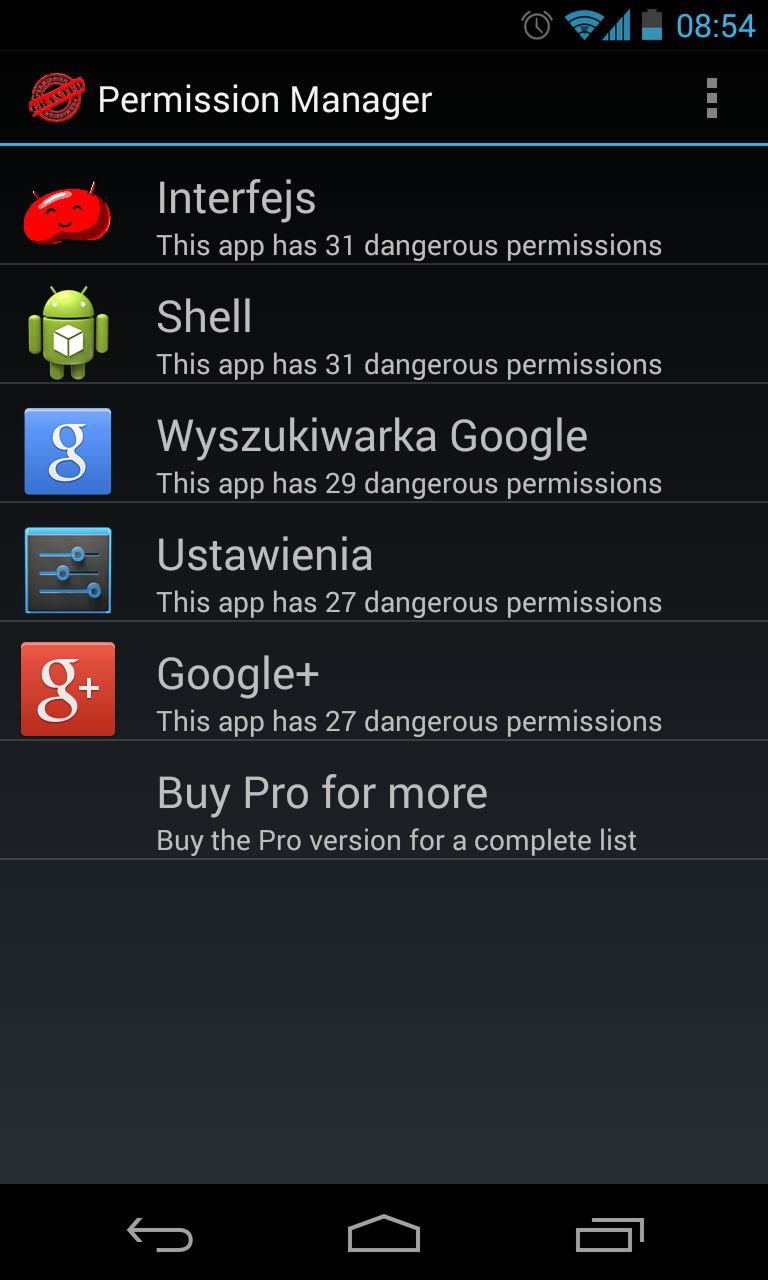Tap the green Shell robot icon

tap(66, 328)
